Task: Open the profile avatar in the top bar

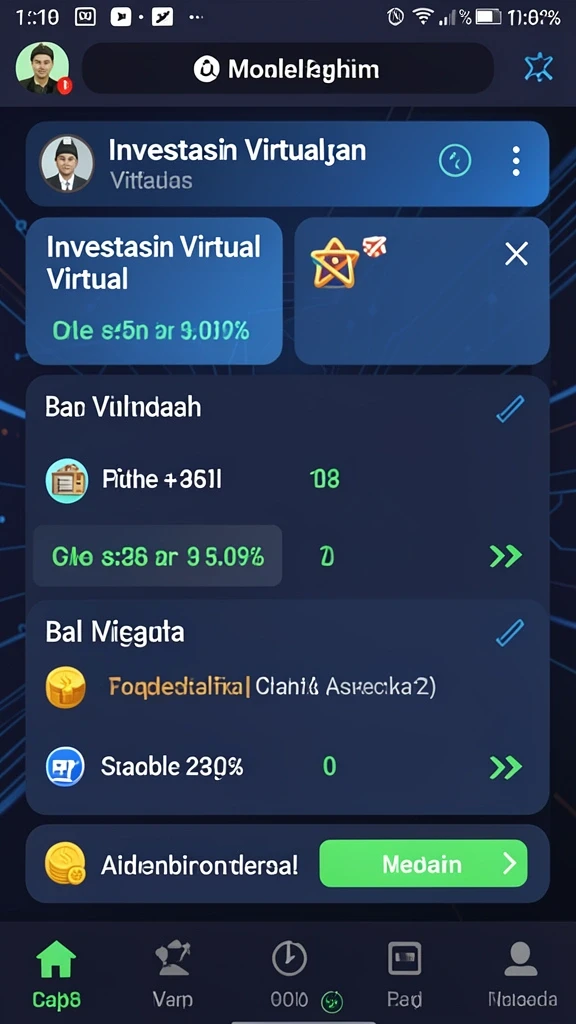Action: pyautogui.click(x=42, y=69)
